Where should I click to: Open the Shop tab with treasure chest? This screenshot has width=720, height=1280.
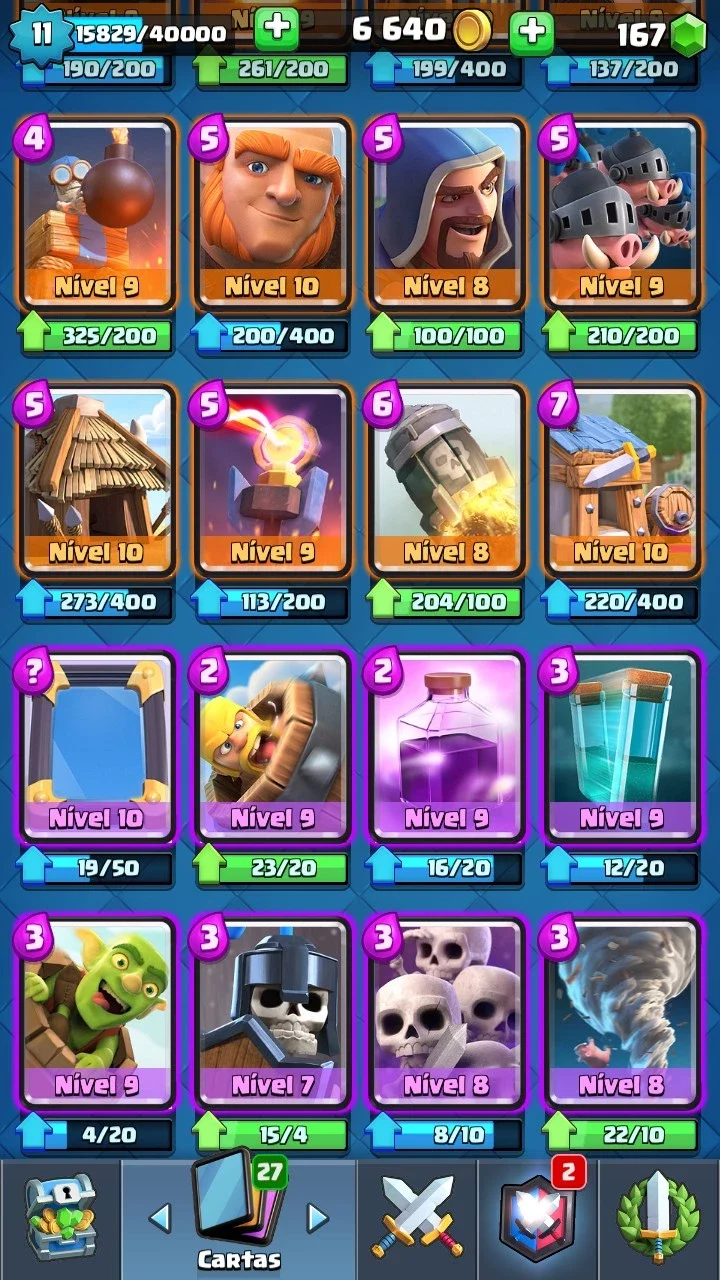(x=60, y=1220)
